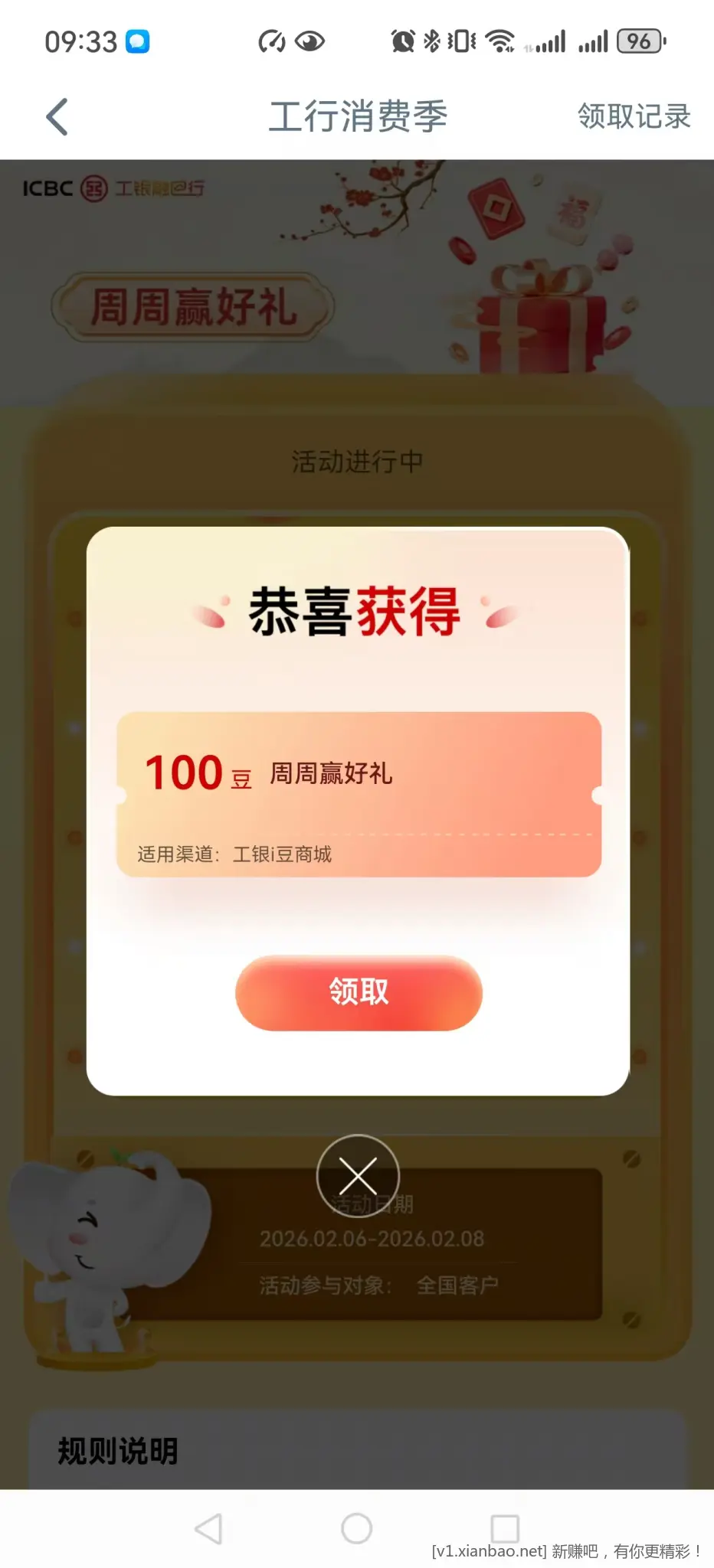Tap the 领取 button to claim reward
Image resolution: width=714 pixels, height=1568 pixels.
(358, 992)
